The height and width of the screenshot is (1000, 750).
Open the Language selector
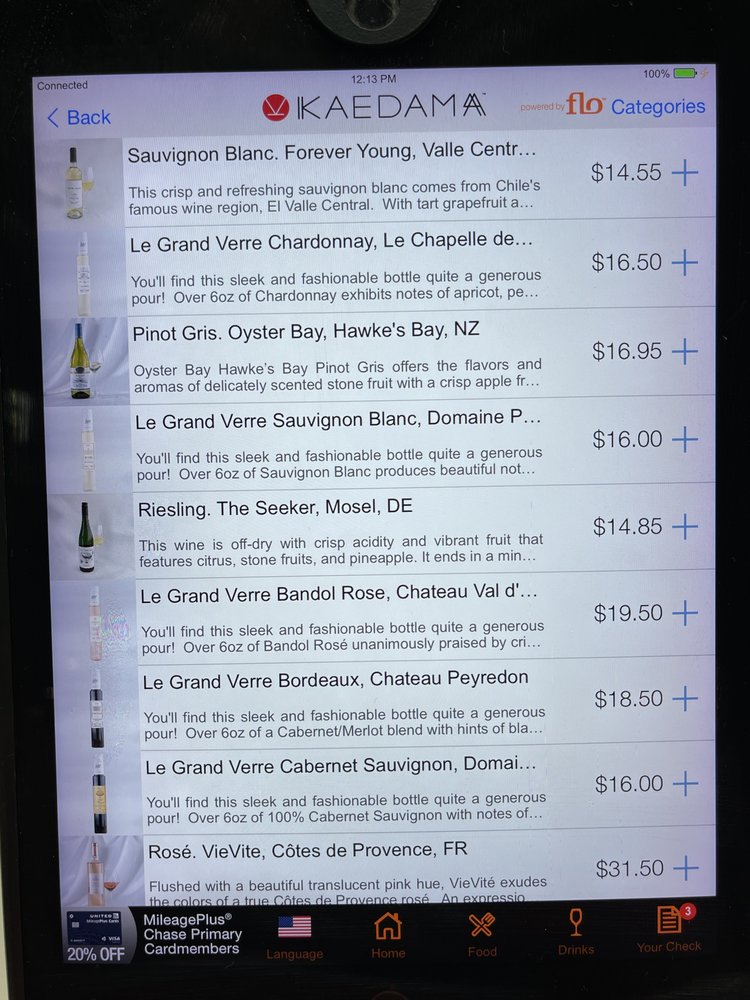click(294, 936)
